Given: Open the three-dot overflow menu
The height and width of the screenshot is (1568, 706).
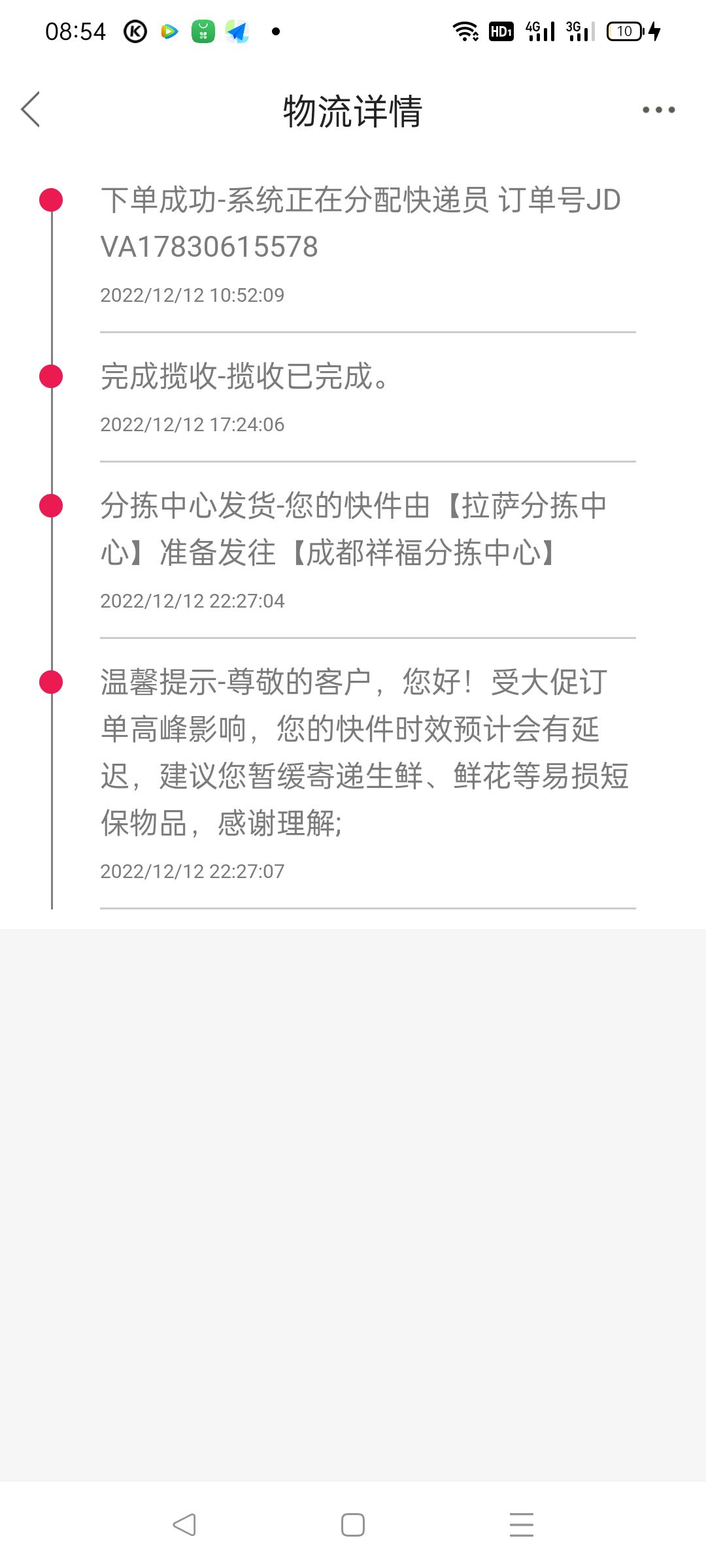Looking at the screenshot, I should [658, 110].
